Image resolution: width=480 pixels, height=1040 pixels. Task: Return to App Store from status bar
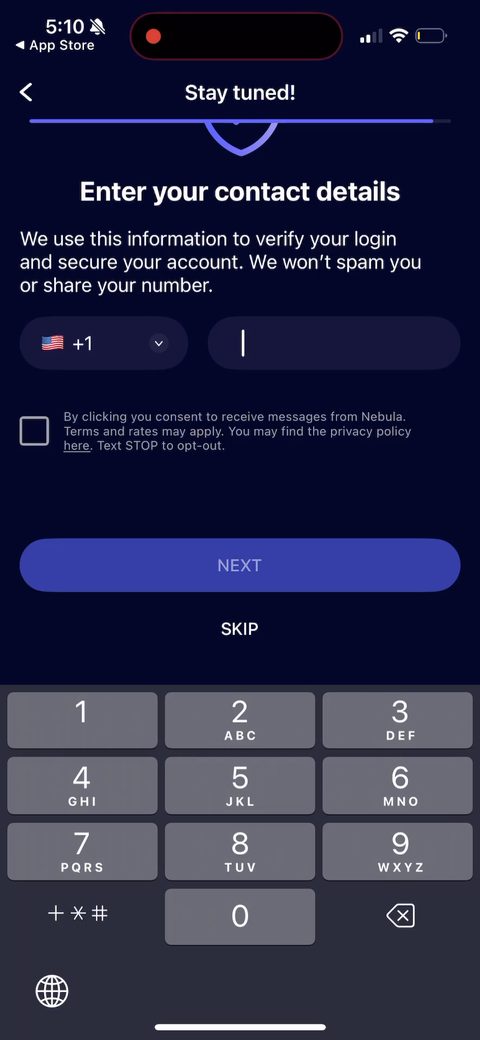tap(55, 46)
